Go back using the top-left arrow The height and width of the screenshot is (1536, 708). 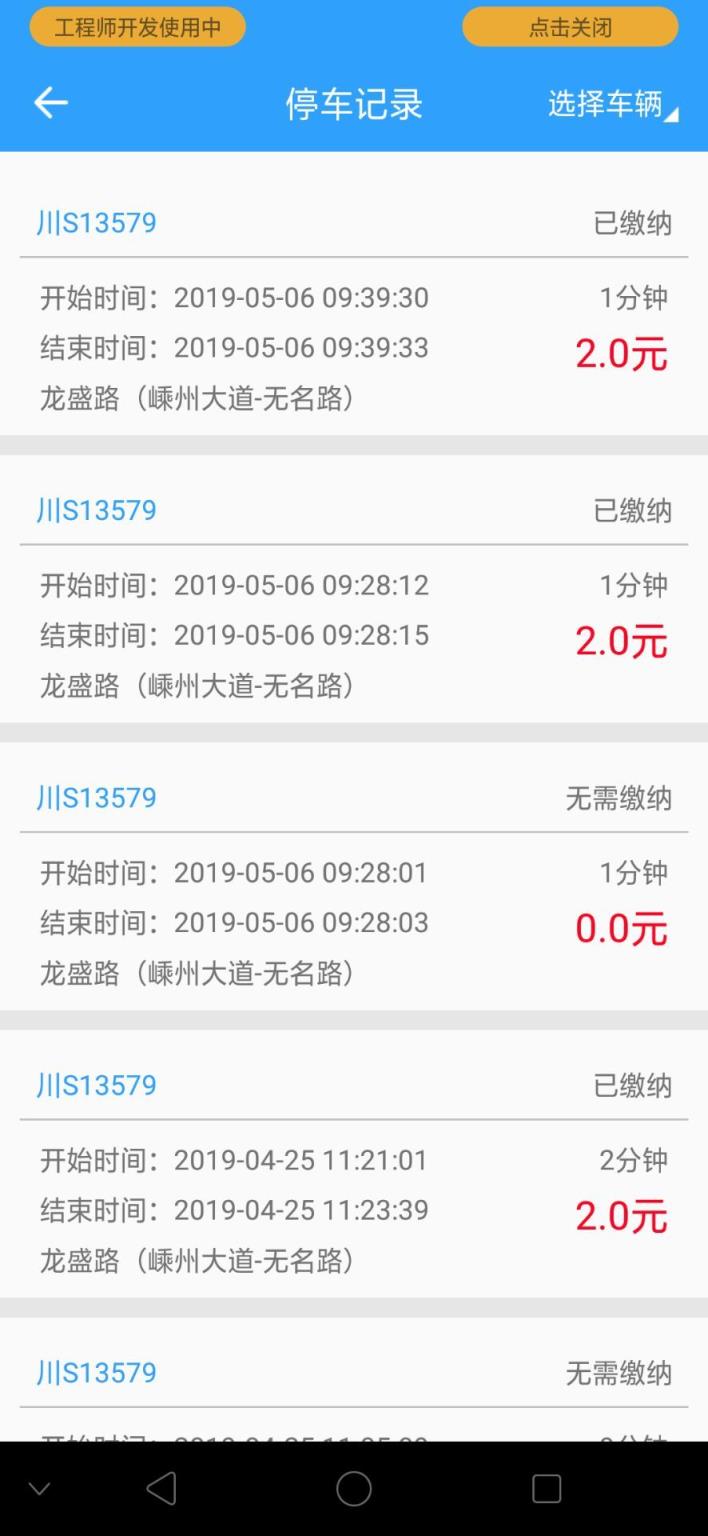tap(51, 103)
